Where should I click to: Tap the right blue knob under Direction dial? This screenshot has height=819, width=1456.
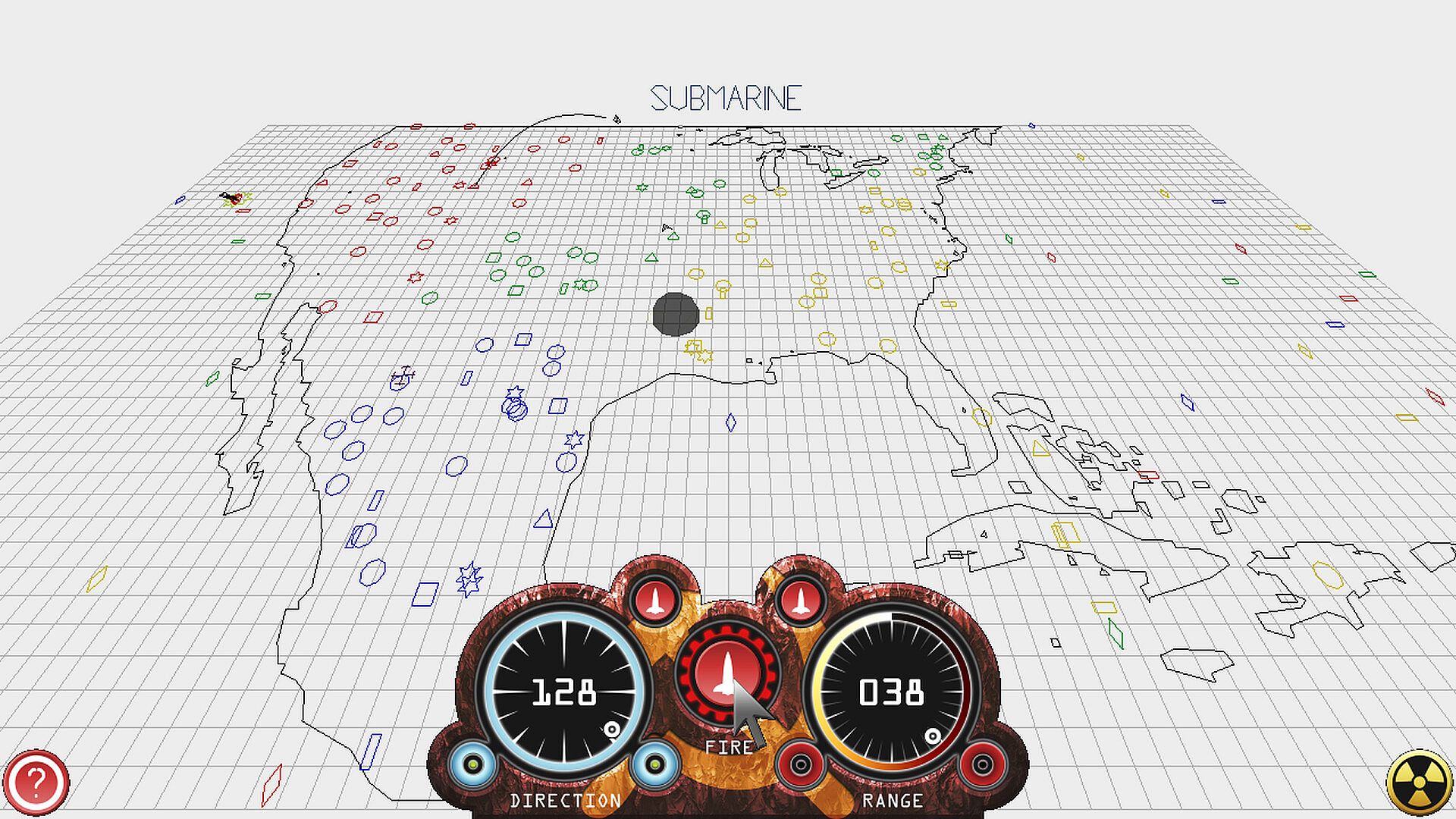point(654,764)
